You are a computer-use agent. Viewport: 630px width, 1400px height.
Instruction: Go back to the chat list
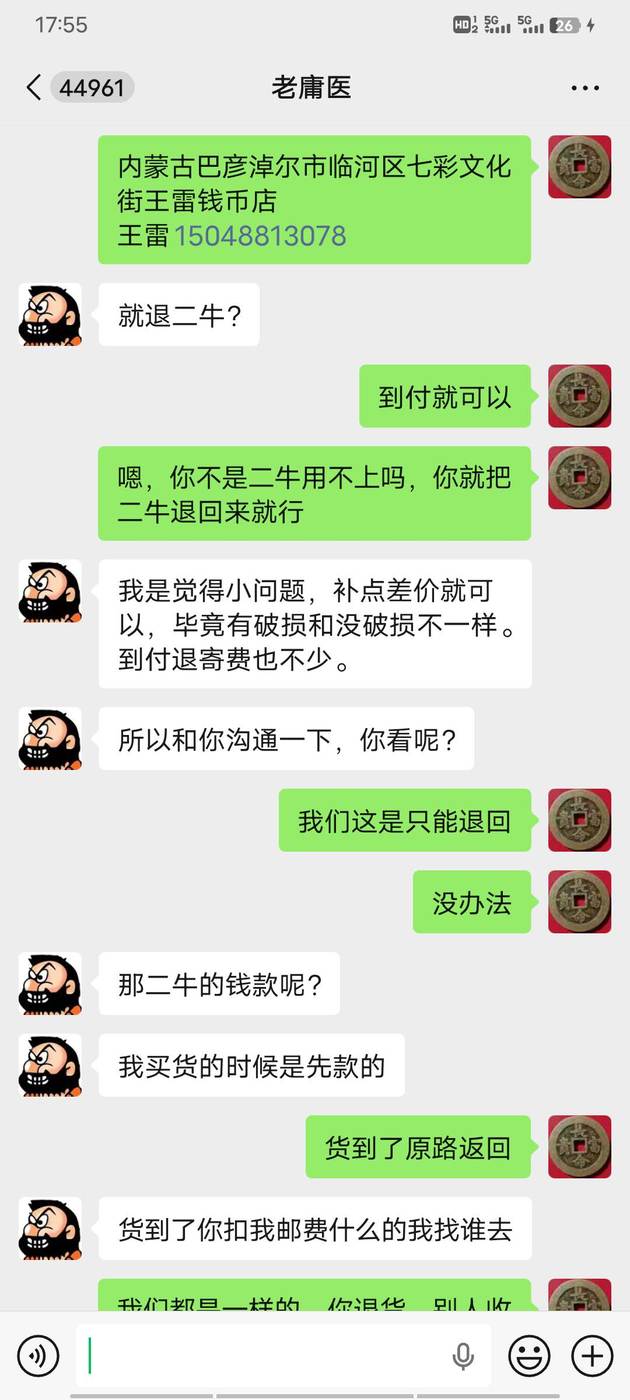point(34,88)
